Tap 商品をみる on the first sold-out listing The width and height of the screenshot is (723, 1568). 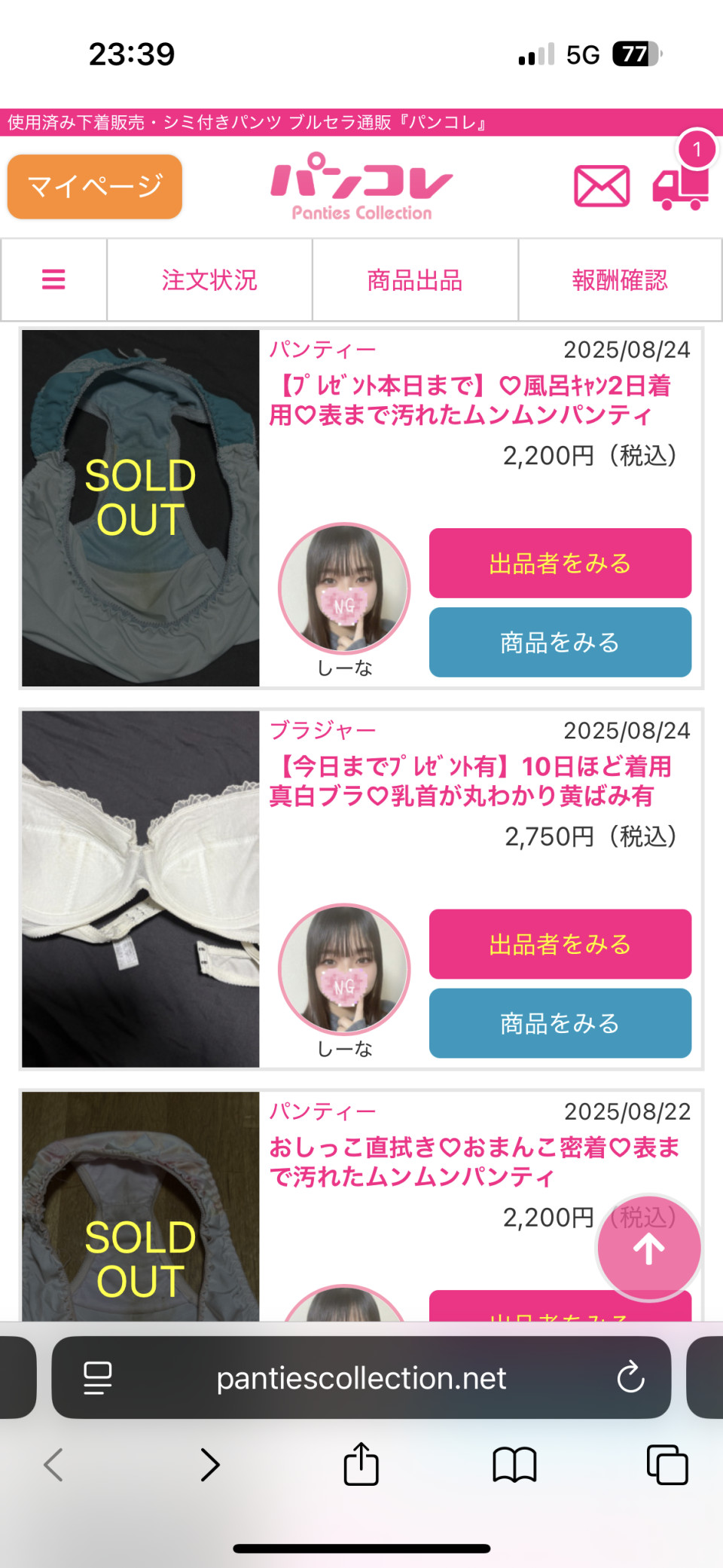pyautogui.click(x=560, y=642)
